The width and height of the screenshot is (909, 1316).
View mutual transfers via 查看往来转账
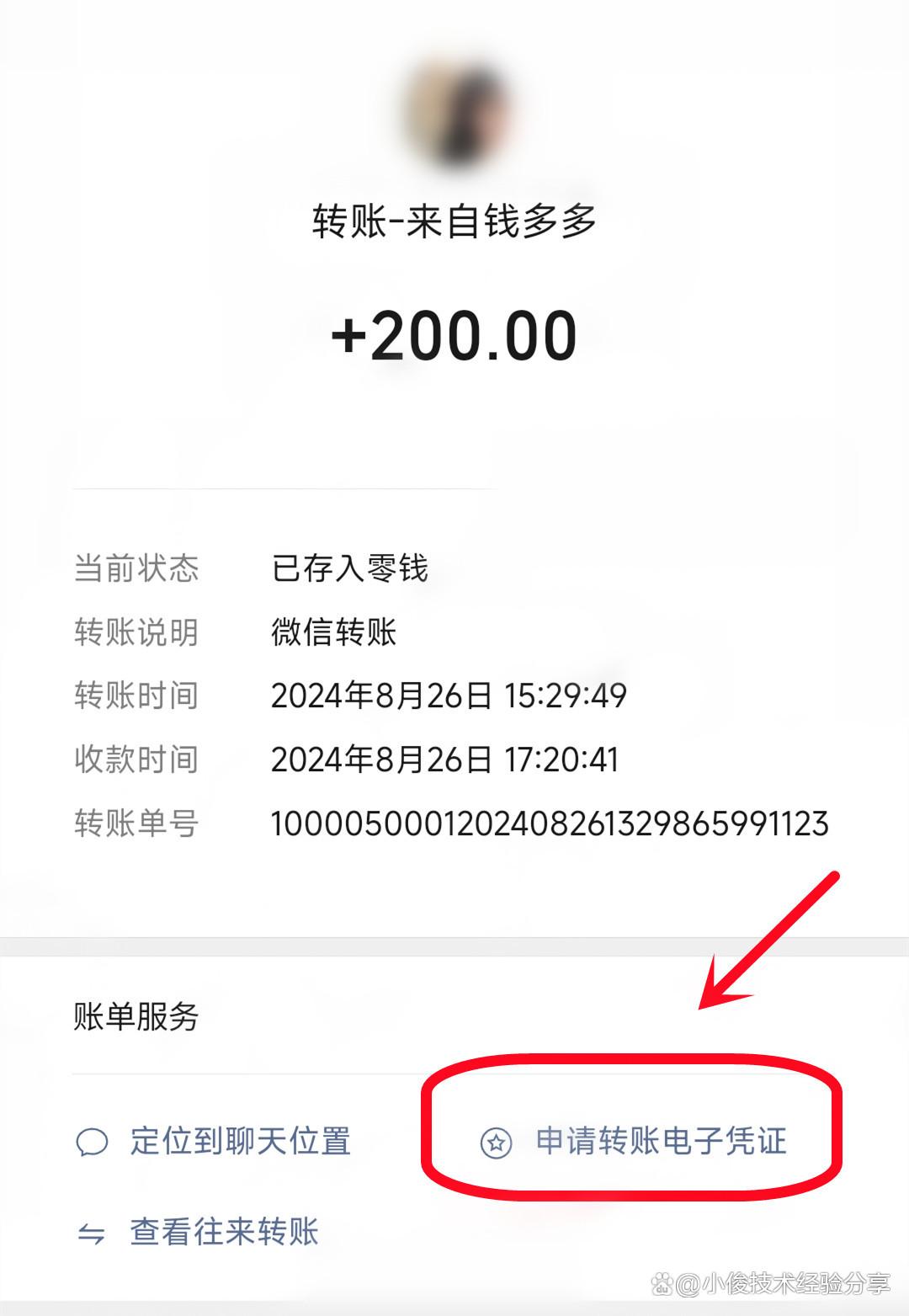(x=223, y=1231)
